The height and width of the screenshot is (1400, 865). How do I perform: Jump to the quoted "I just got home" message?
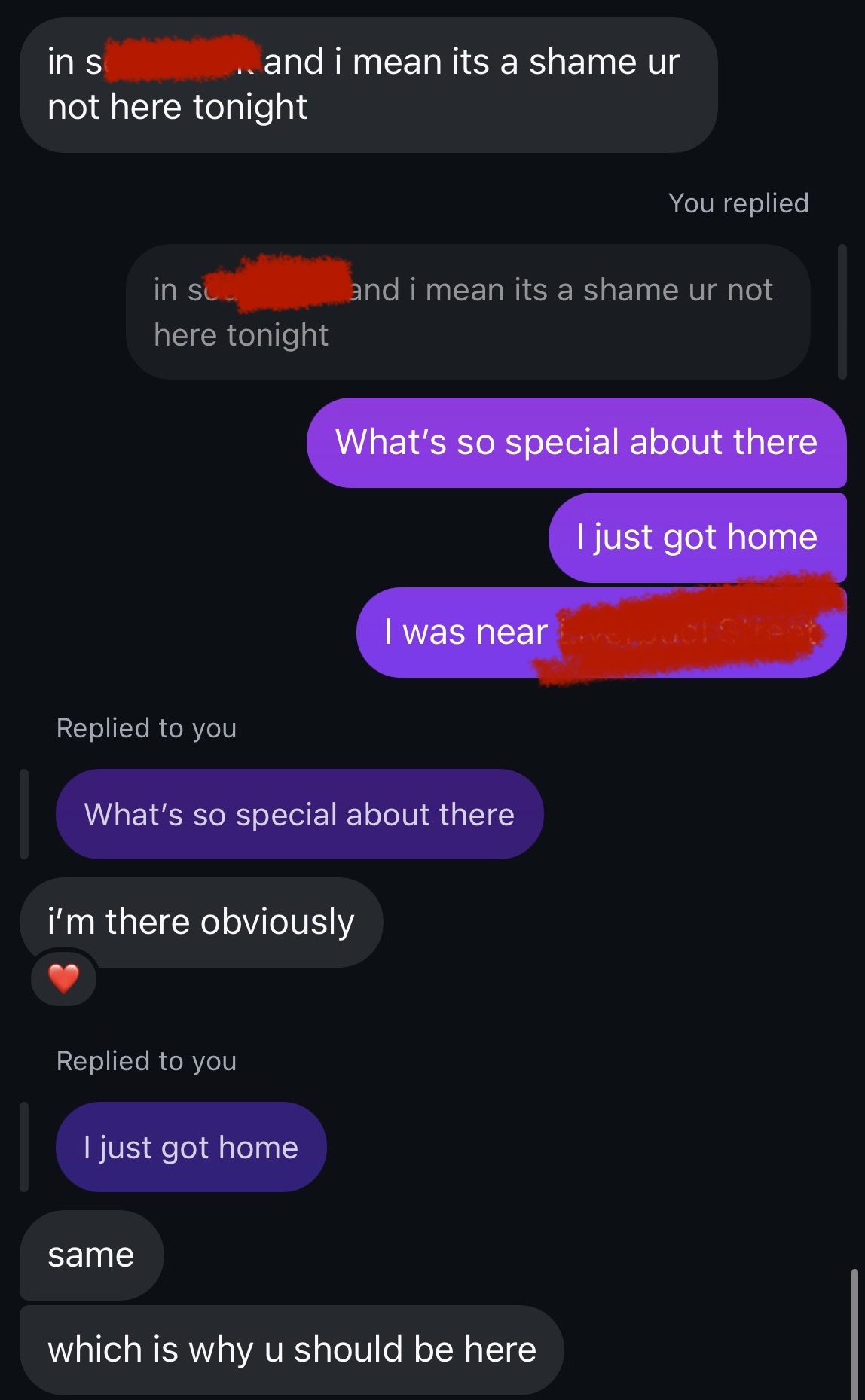[191, 1147]
